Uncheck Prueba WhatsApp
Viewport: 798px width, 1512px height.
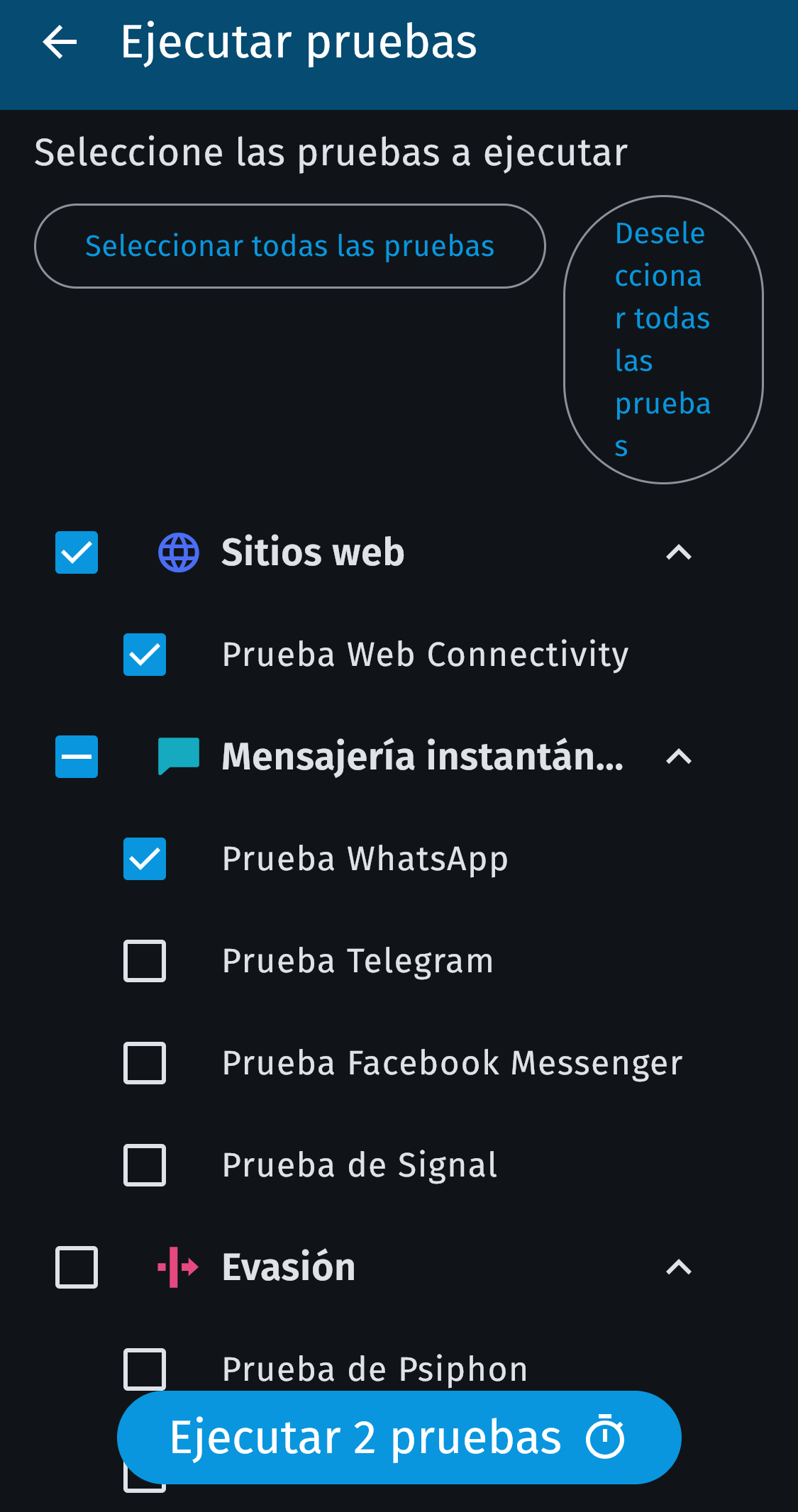click(x=145, y=859)
